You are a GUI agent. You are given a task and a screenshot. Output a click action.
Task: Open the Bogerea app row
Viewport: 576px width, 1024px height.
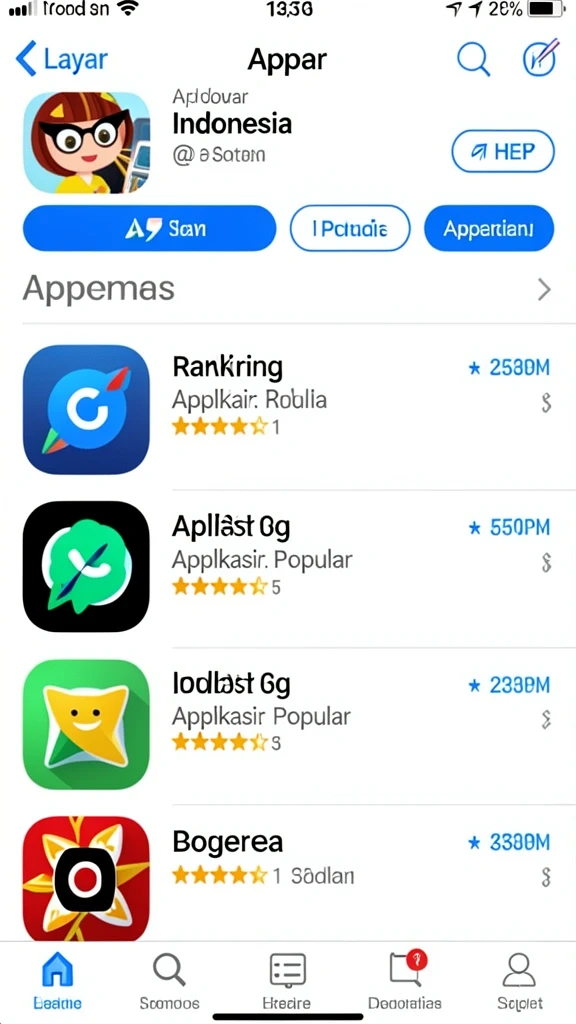click(288, 874)
